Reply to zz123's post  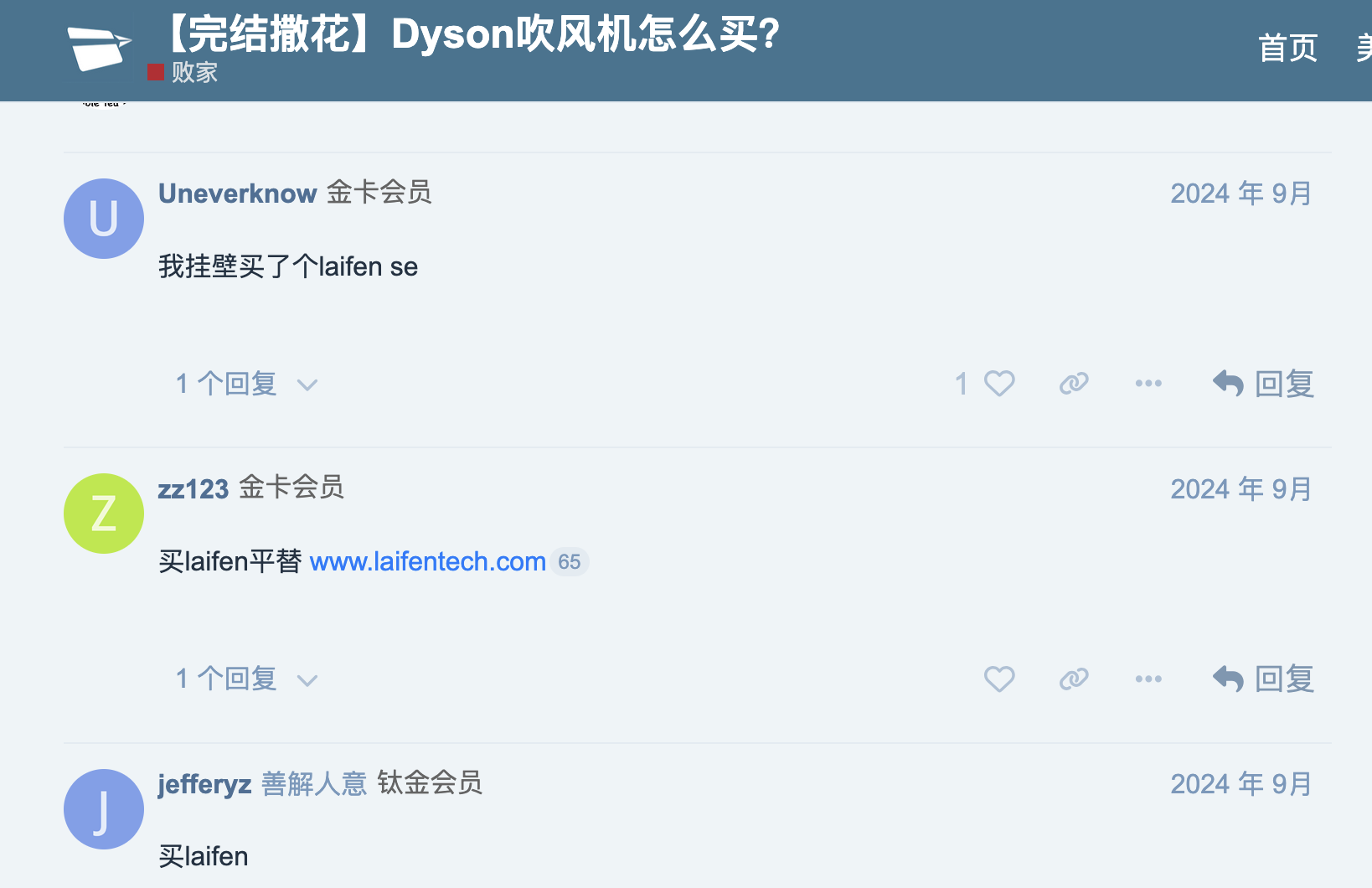(1263, 679)
